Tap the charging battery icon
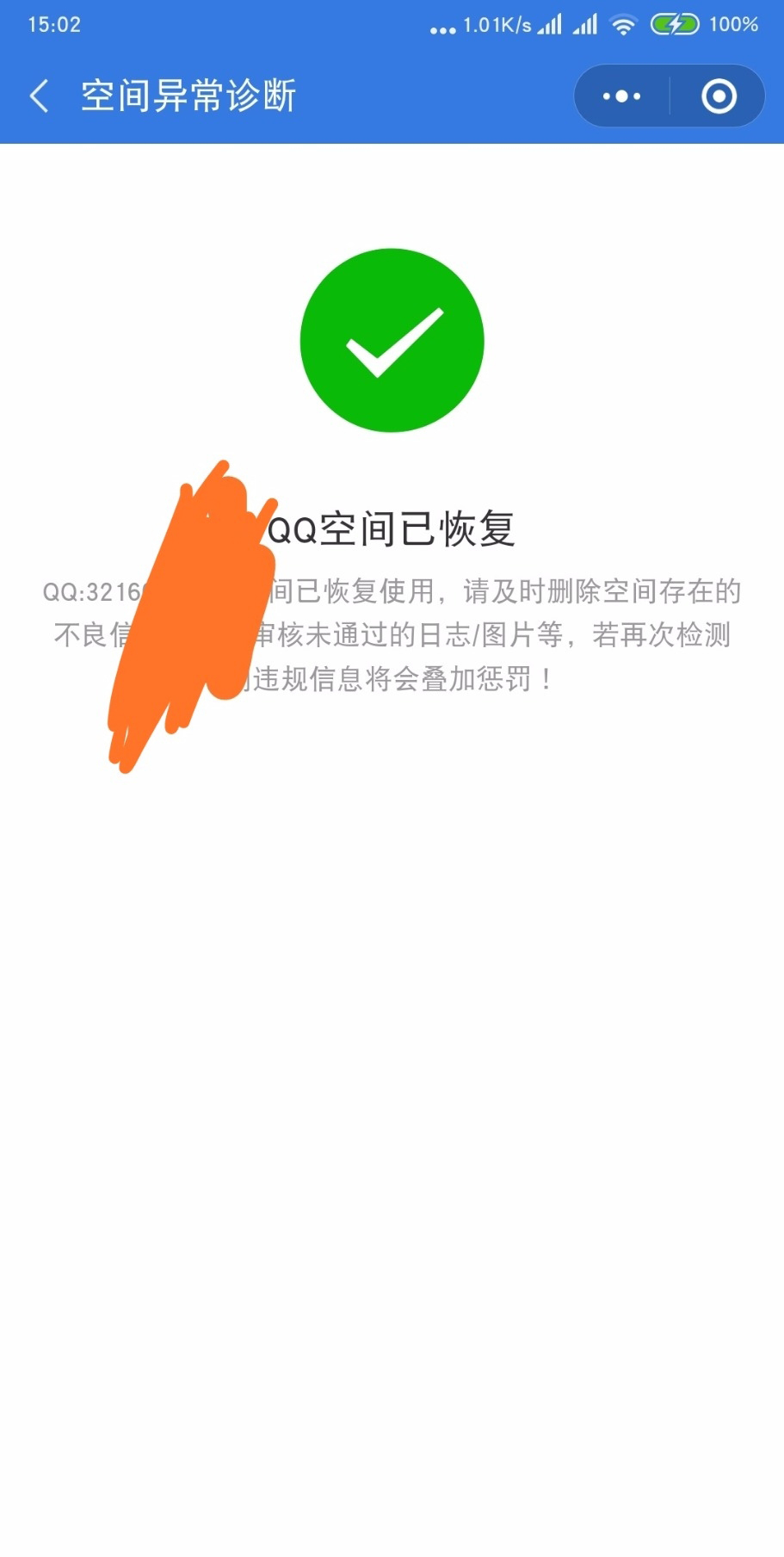This screenshot has width=784, height=1557. click(x=676, y=24)
